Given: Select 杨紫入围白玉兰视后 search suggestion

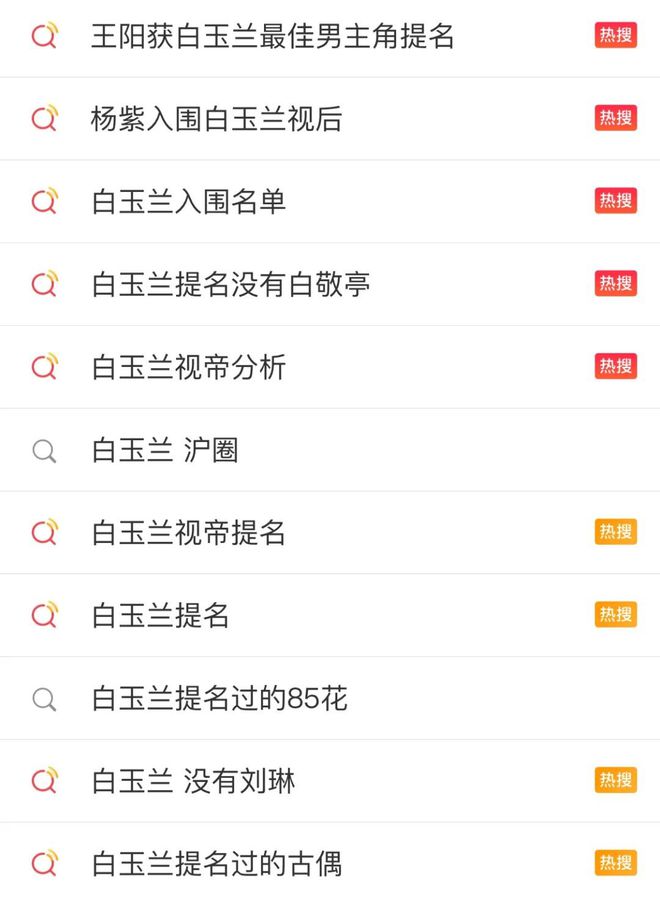Looking at the screenshot, I should (x=216, y=119).
